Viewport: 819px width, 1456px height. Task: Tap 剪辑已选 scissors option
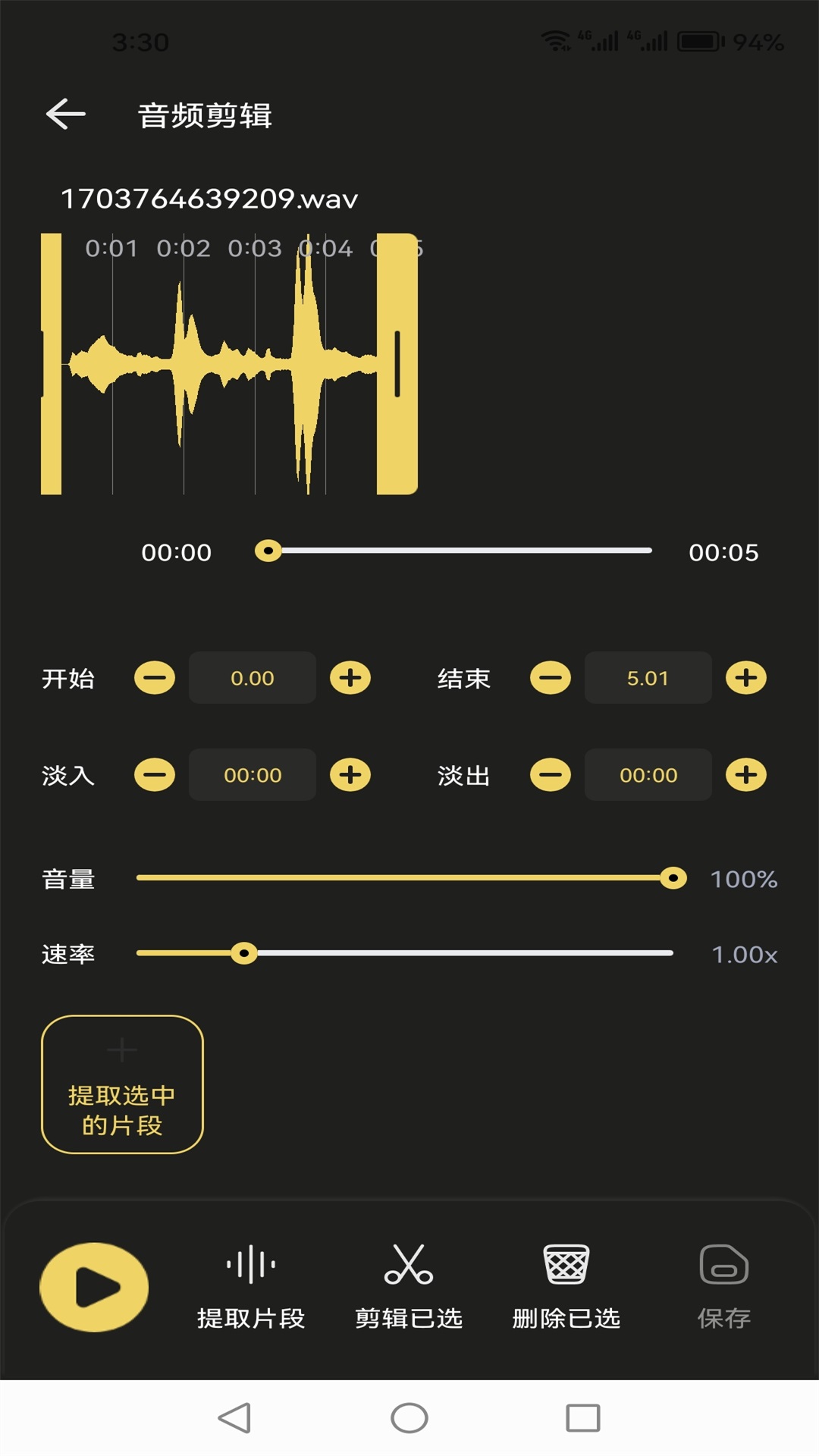click(x=409, y=1286)
